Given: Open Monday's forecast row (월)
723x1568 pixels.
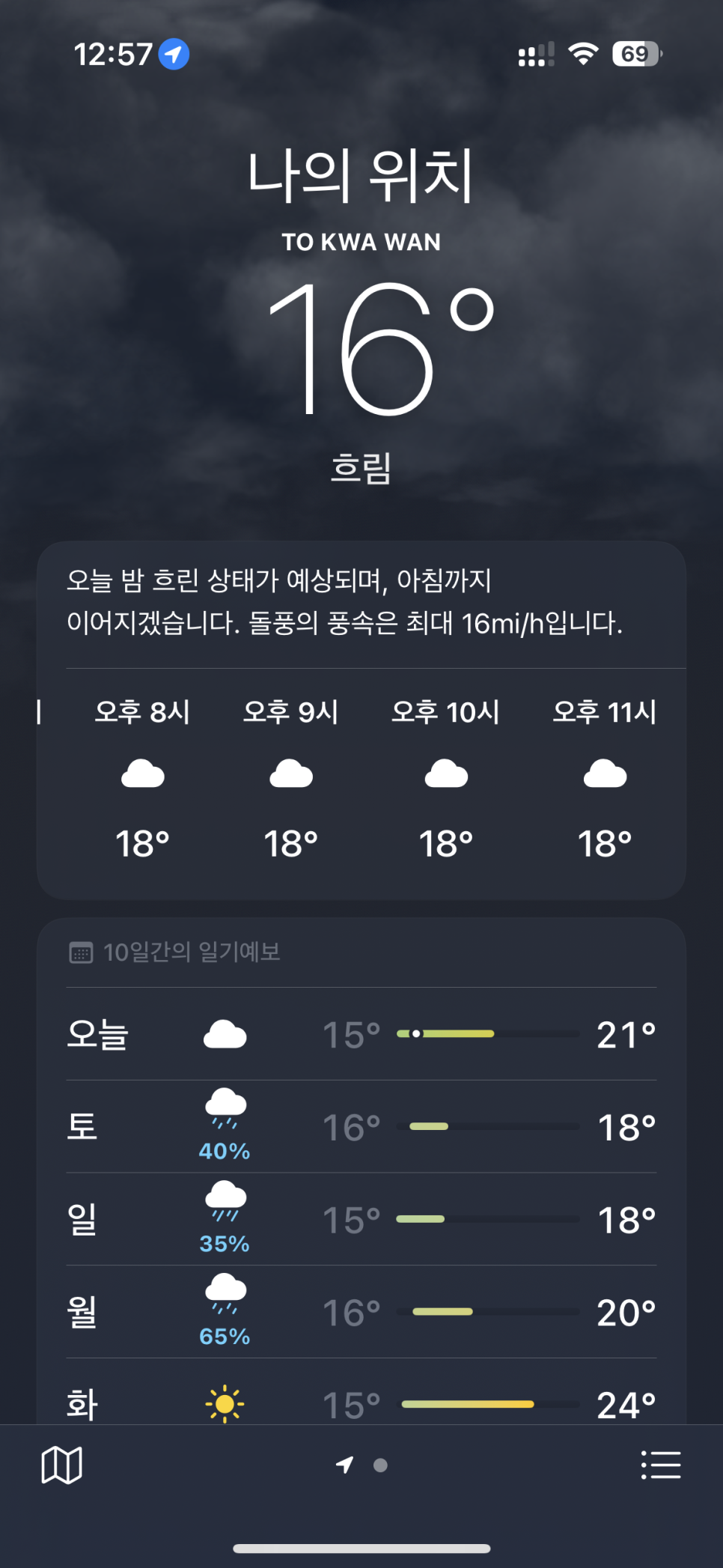Looking at the screenshot, I should (361, 1312).
